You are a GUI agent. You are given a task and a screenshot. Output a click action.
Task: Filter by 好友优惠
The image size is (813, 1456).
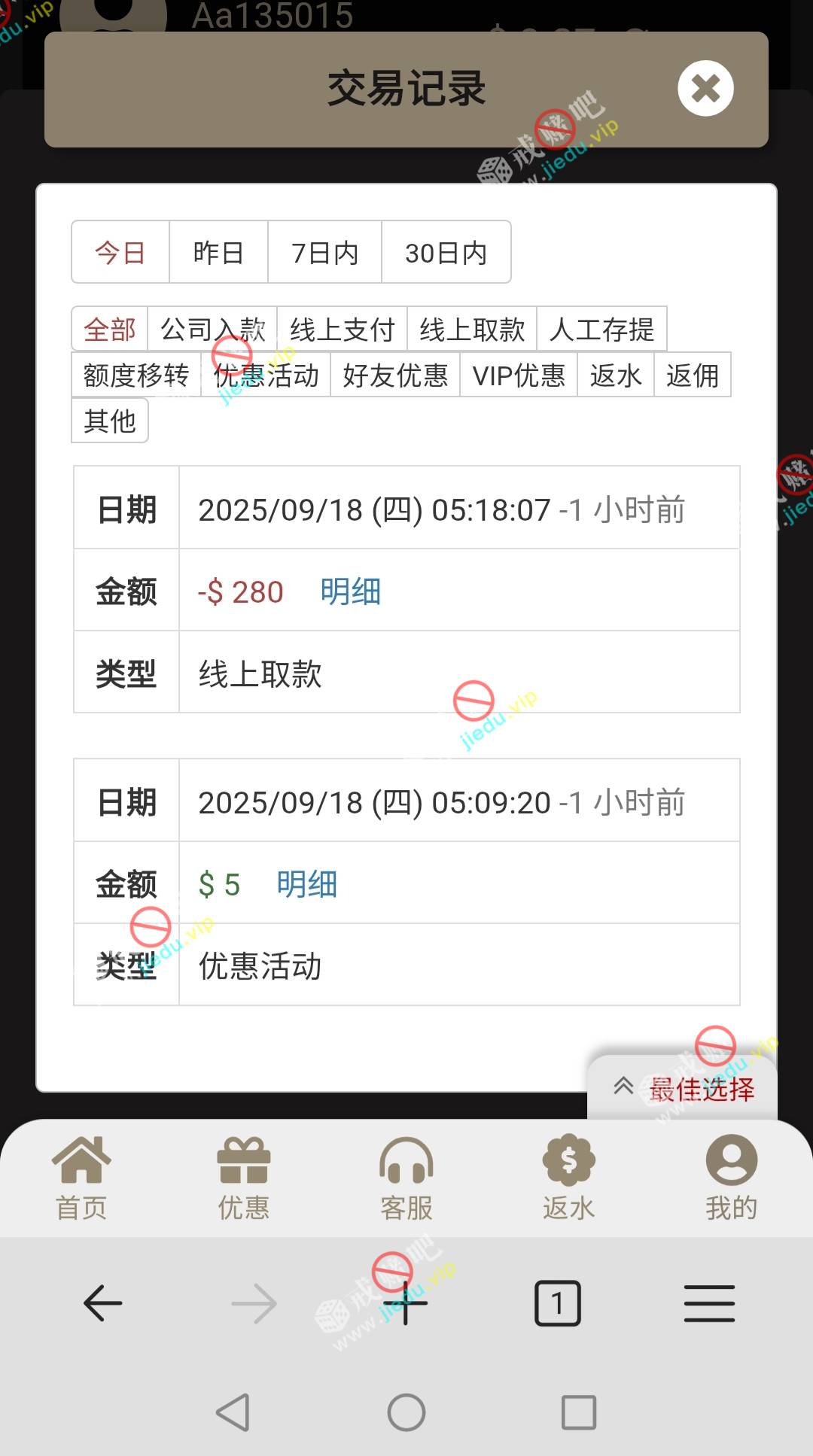[394, 375]
